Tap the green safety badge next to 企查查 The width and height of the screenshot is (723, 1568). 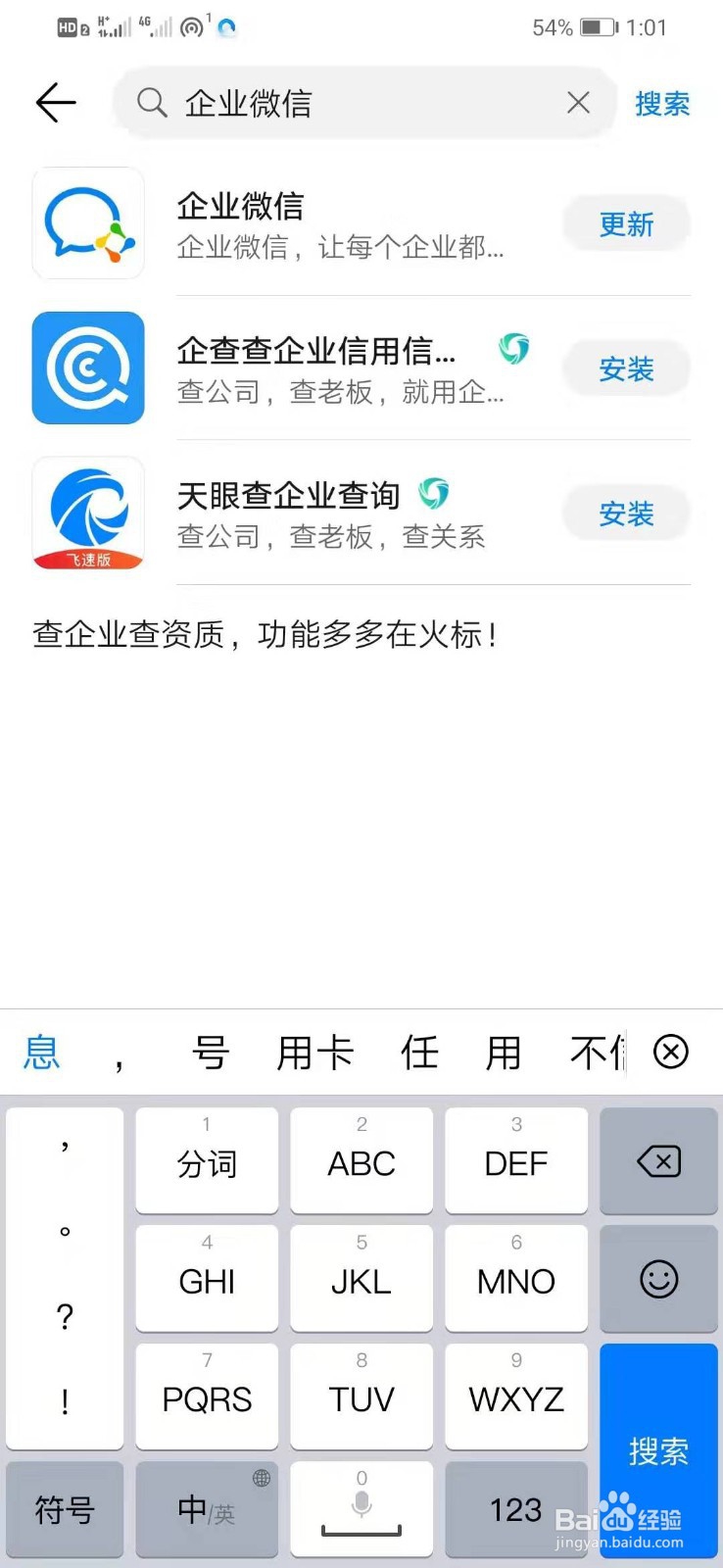pos(512,347)
